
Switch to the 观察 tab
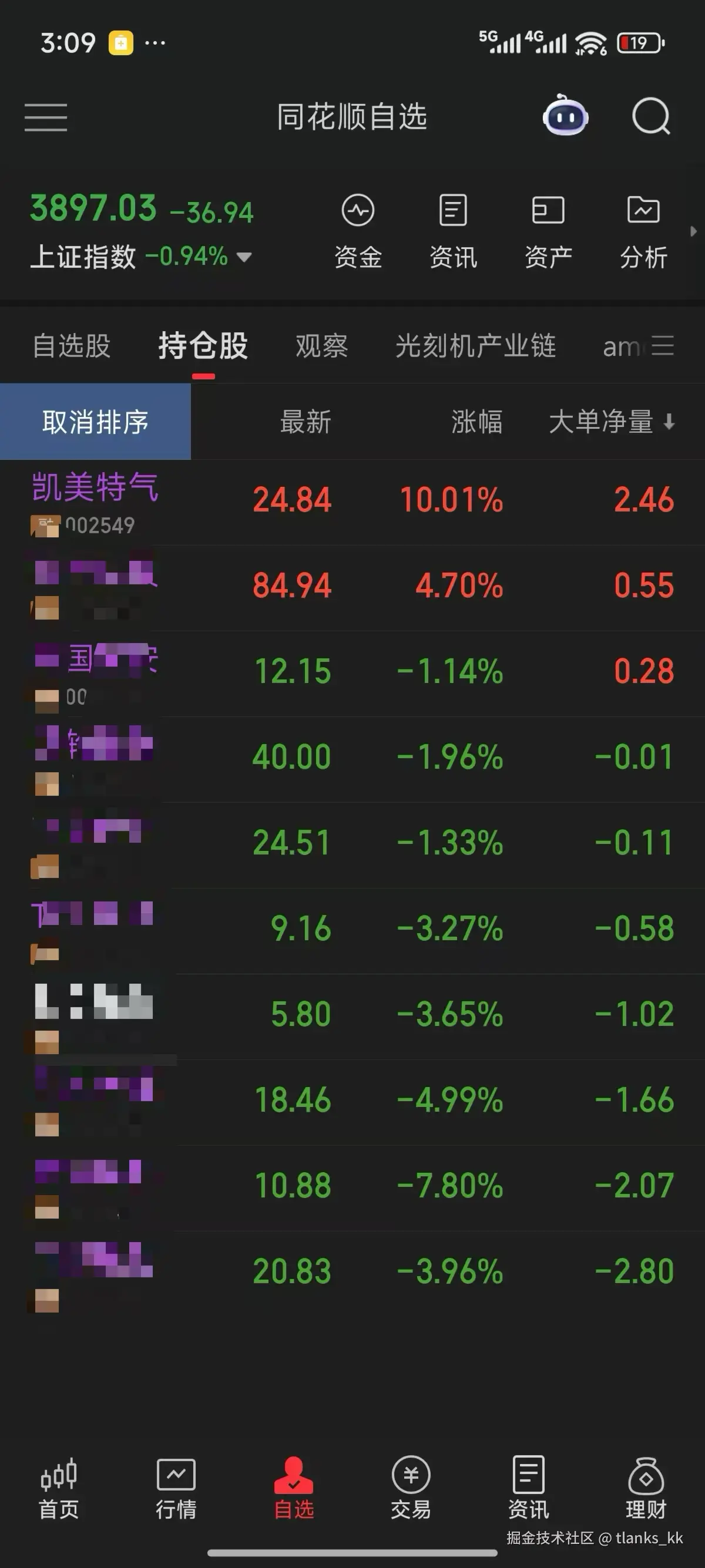click(x=321, y=346)
